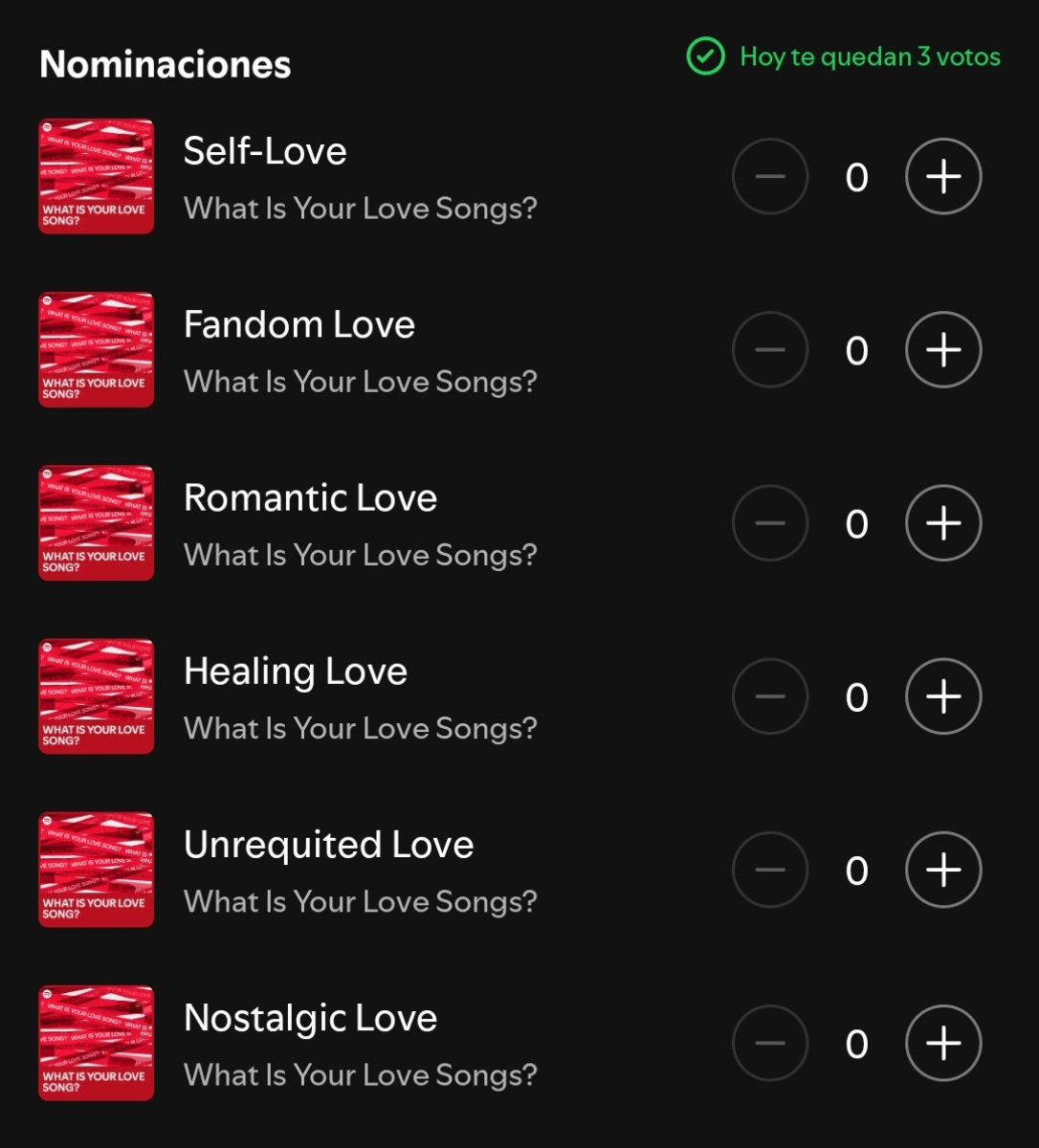Click the Nominaciones heading
1039x1148 pixels.
(x=164, y=64)
